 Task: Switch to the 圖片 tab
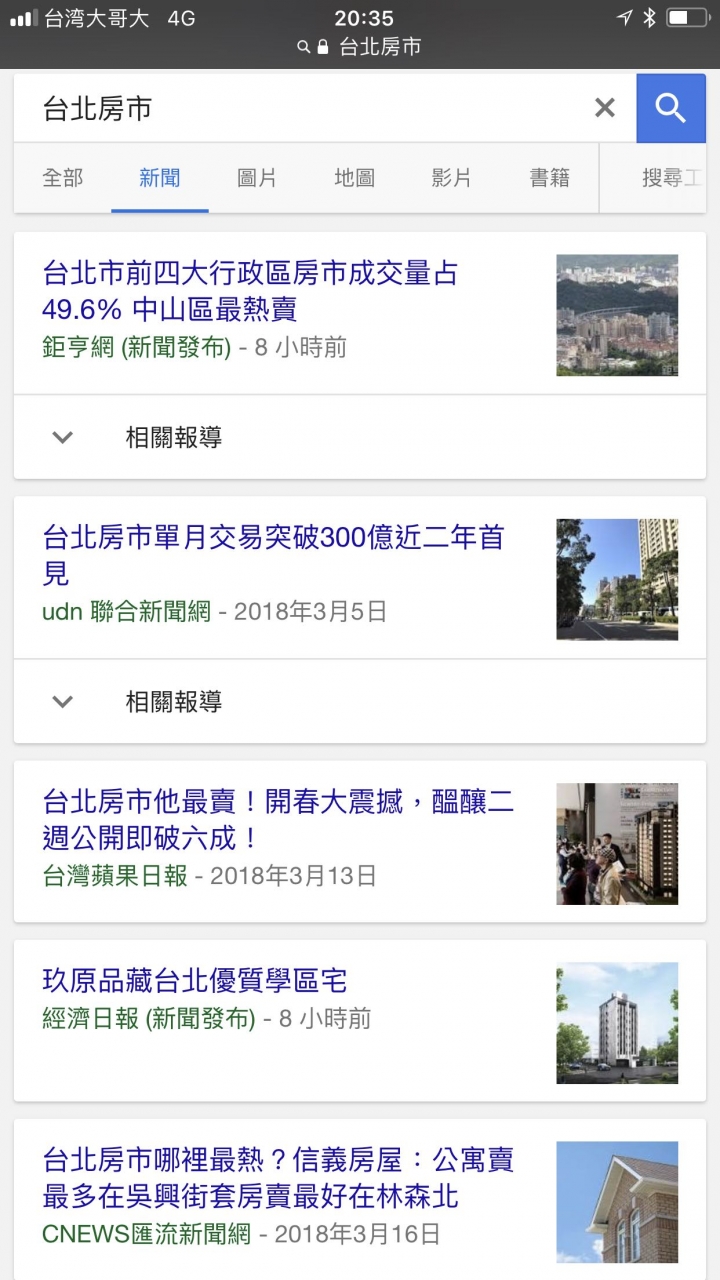pyautogui.click(x=257, y=178)
